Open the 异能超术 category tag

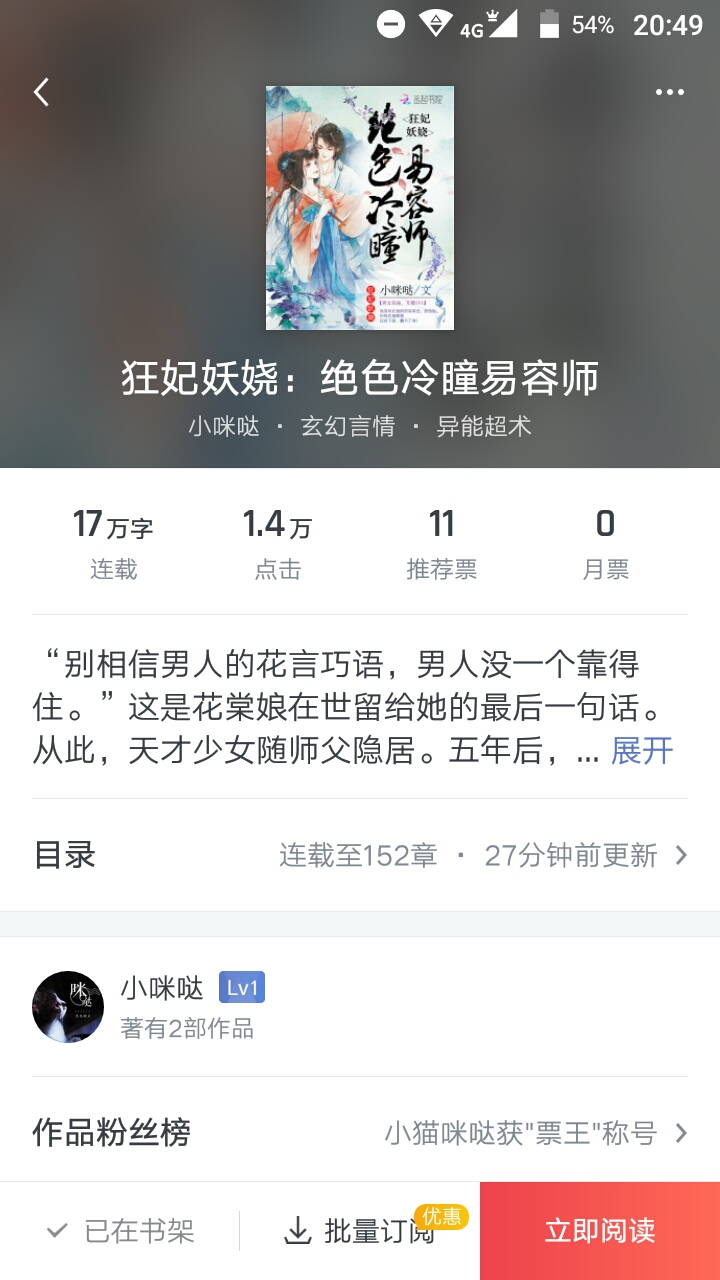pyautogui.click(x=484, y=427)
